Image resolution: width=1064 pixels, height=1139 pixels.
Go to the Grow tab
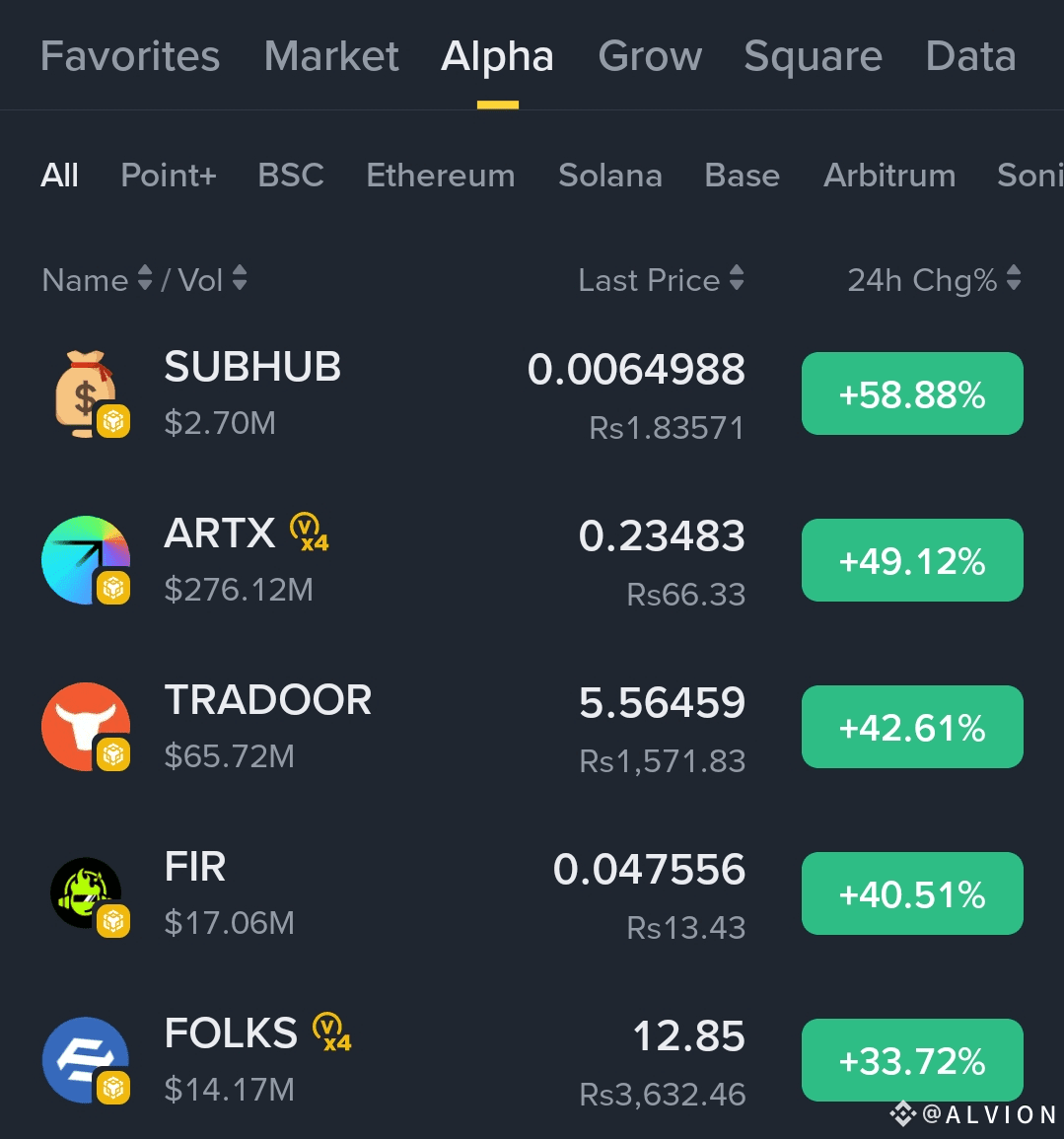pos(650,56)
